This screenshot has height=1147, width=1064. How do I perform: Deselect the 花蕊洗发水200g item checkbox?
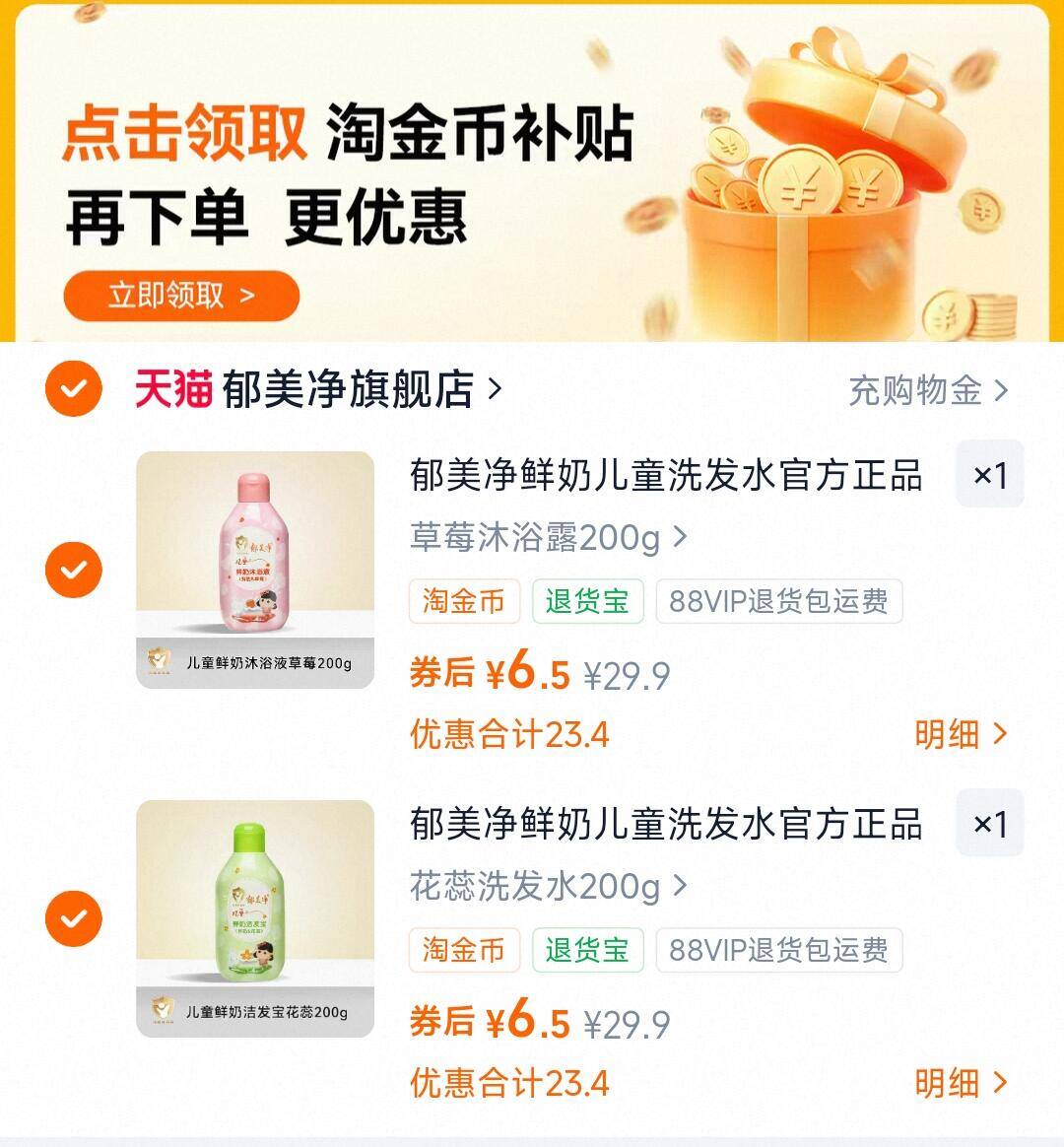(74, 918)
